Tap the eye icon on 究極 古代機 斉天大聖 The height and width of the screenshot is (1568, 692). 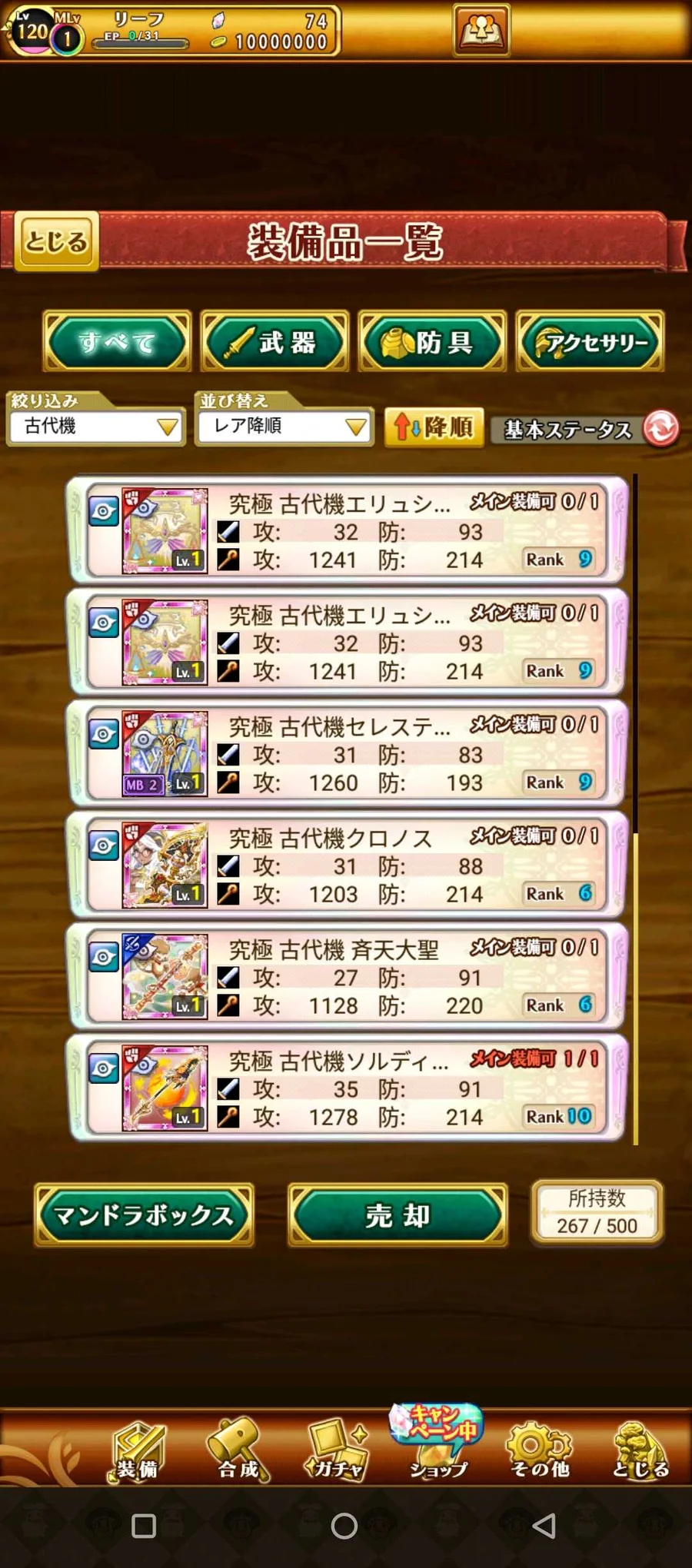point(104,957)
